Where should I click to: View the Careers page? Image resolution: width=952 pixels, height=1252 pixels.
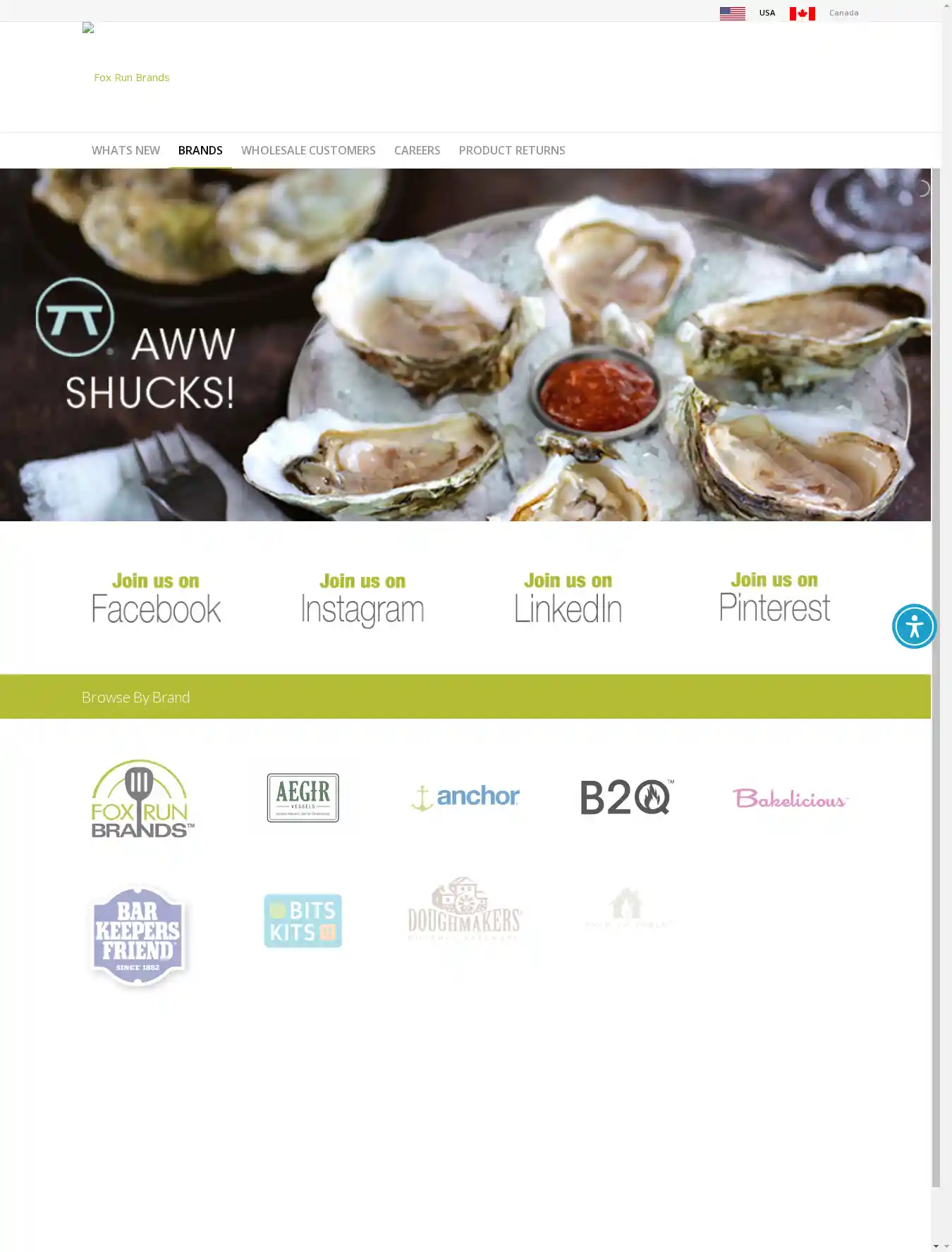pyautogui.click(x=417, y=150)
